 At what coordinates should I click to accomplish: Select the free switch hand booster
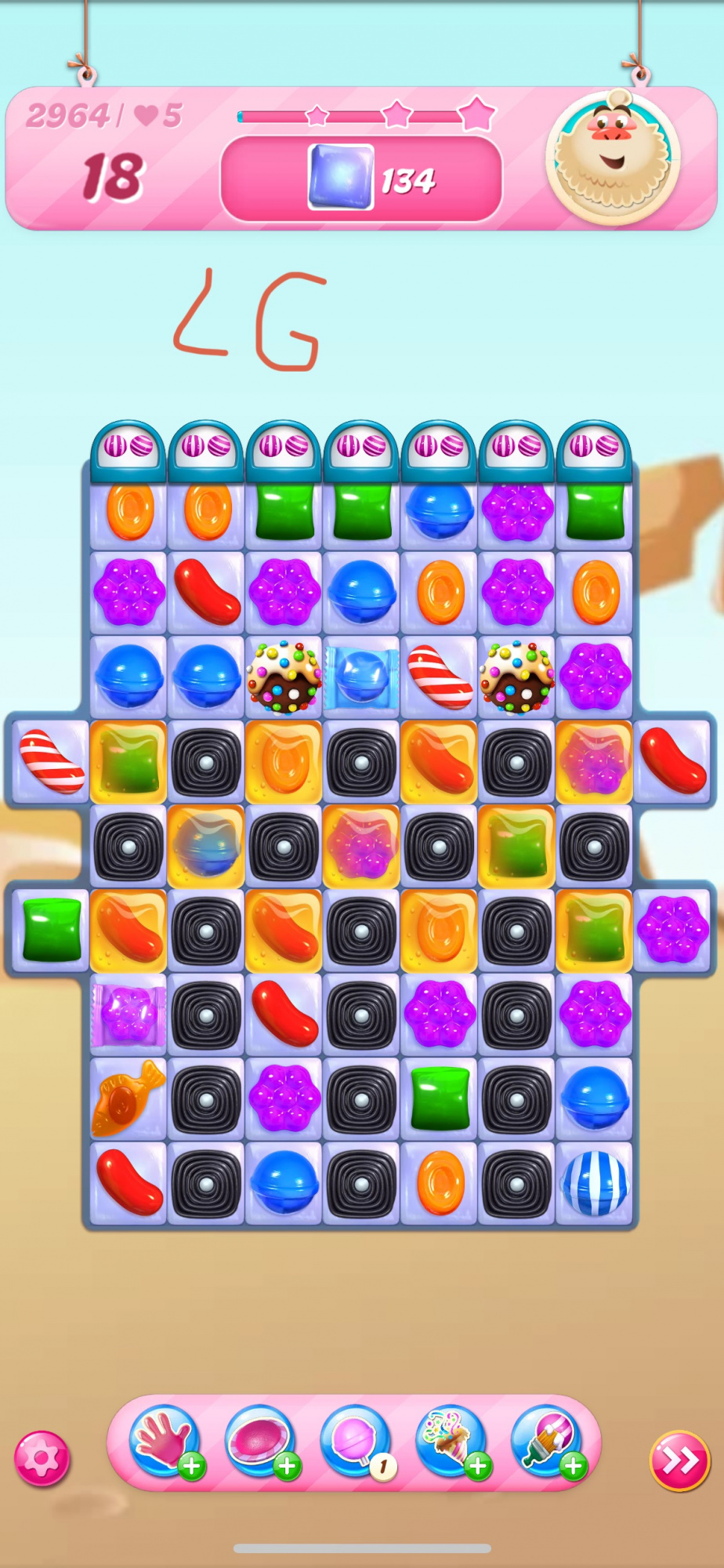click(165, 1441)
